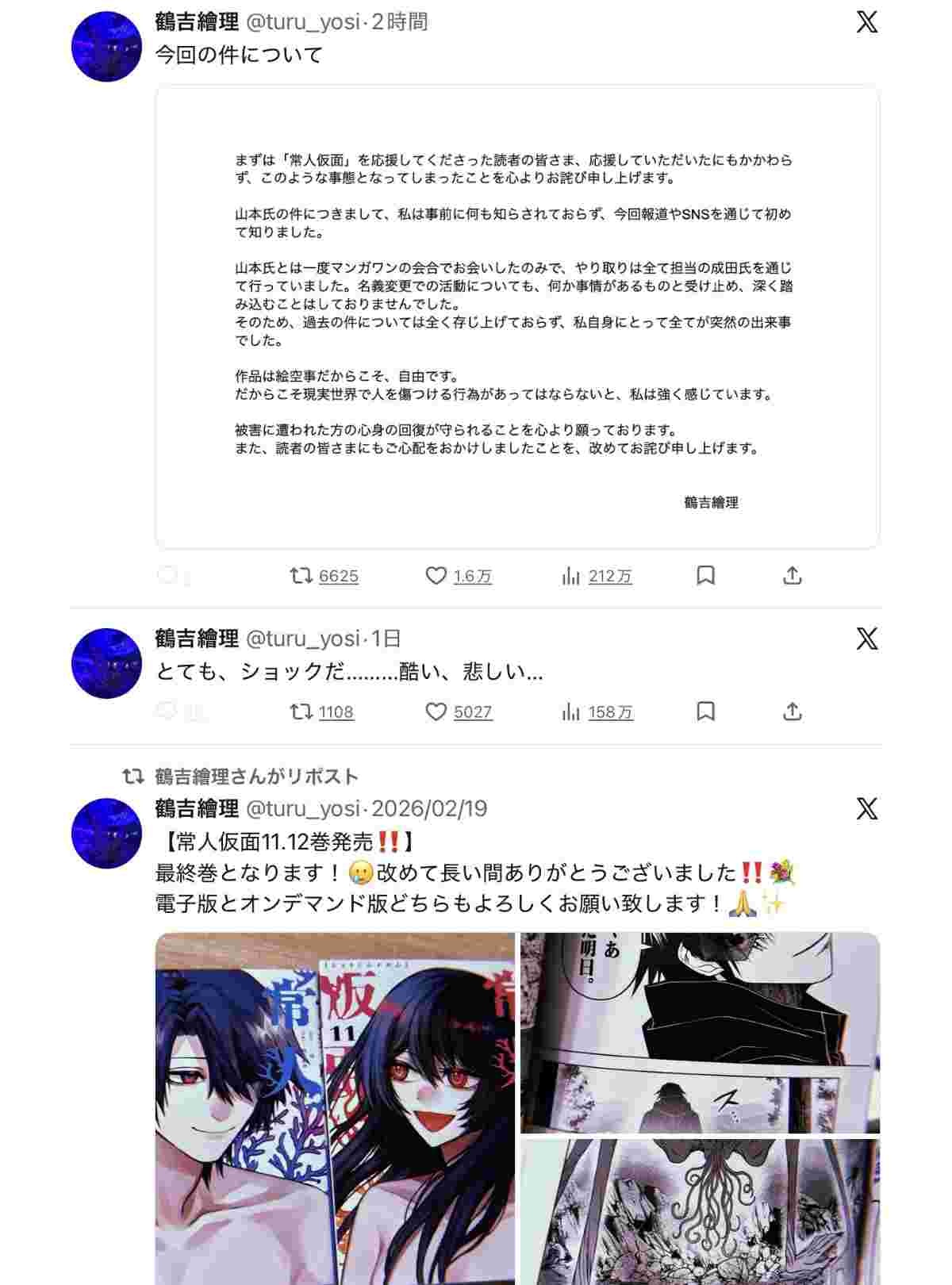952x1285 pixels.
Task: Open the statement image in the 今回の件について post
Action: pyautogui.click(x=517, y=317)
